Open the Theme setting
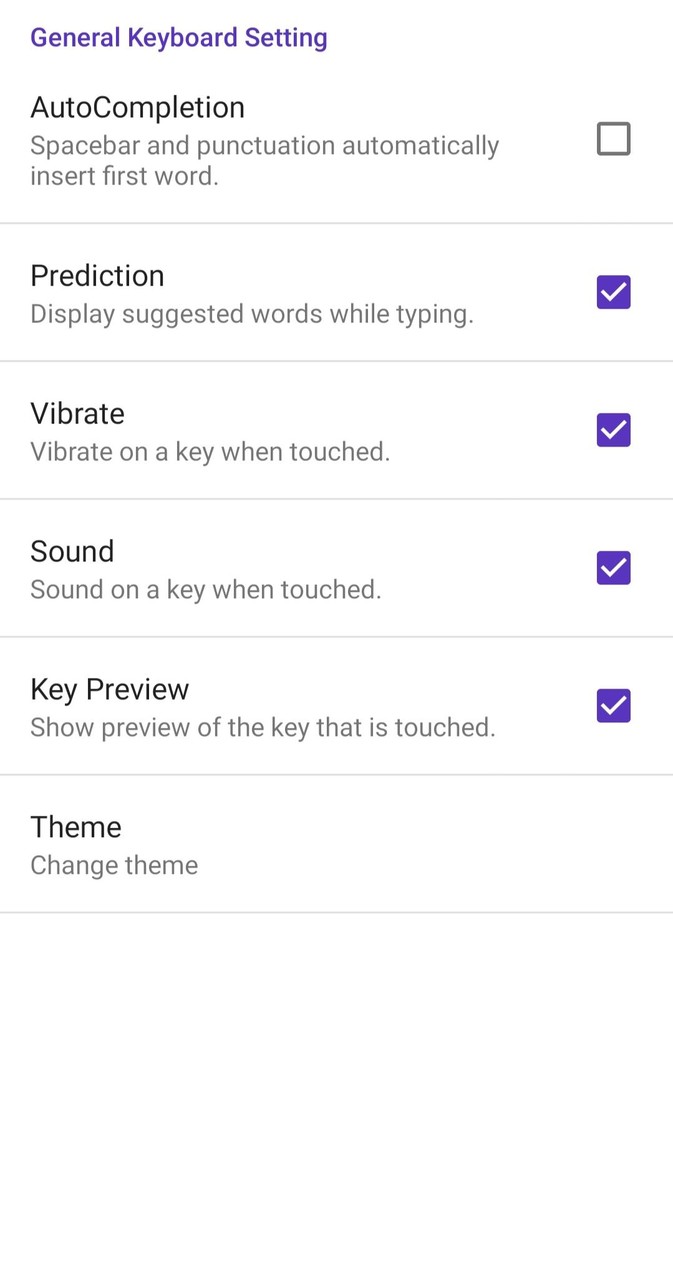The height and width of the screenshot is (1280, 673). [336, 844]
